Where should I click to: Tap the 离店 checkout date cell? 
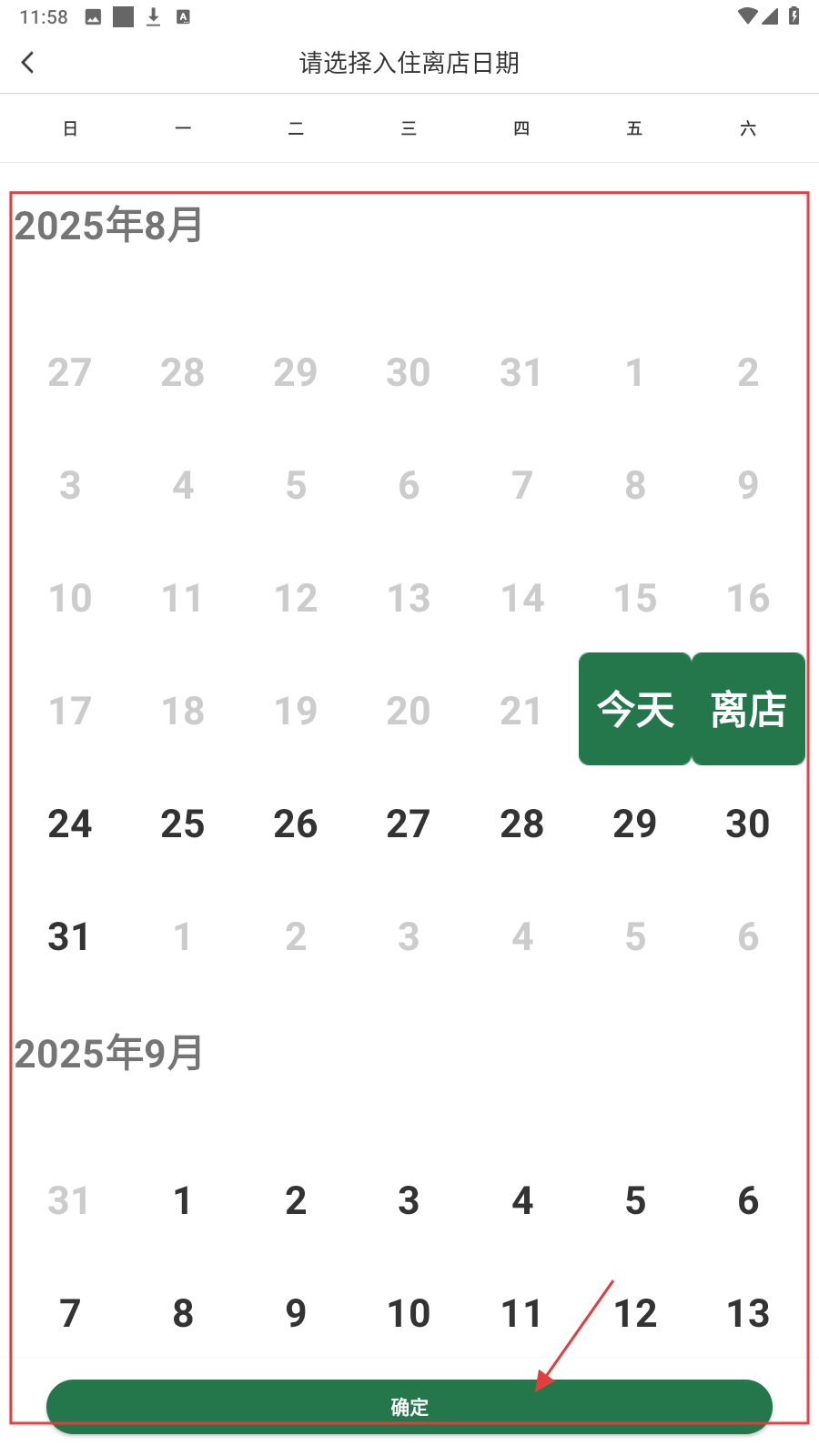point(748,709)
